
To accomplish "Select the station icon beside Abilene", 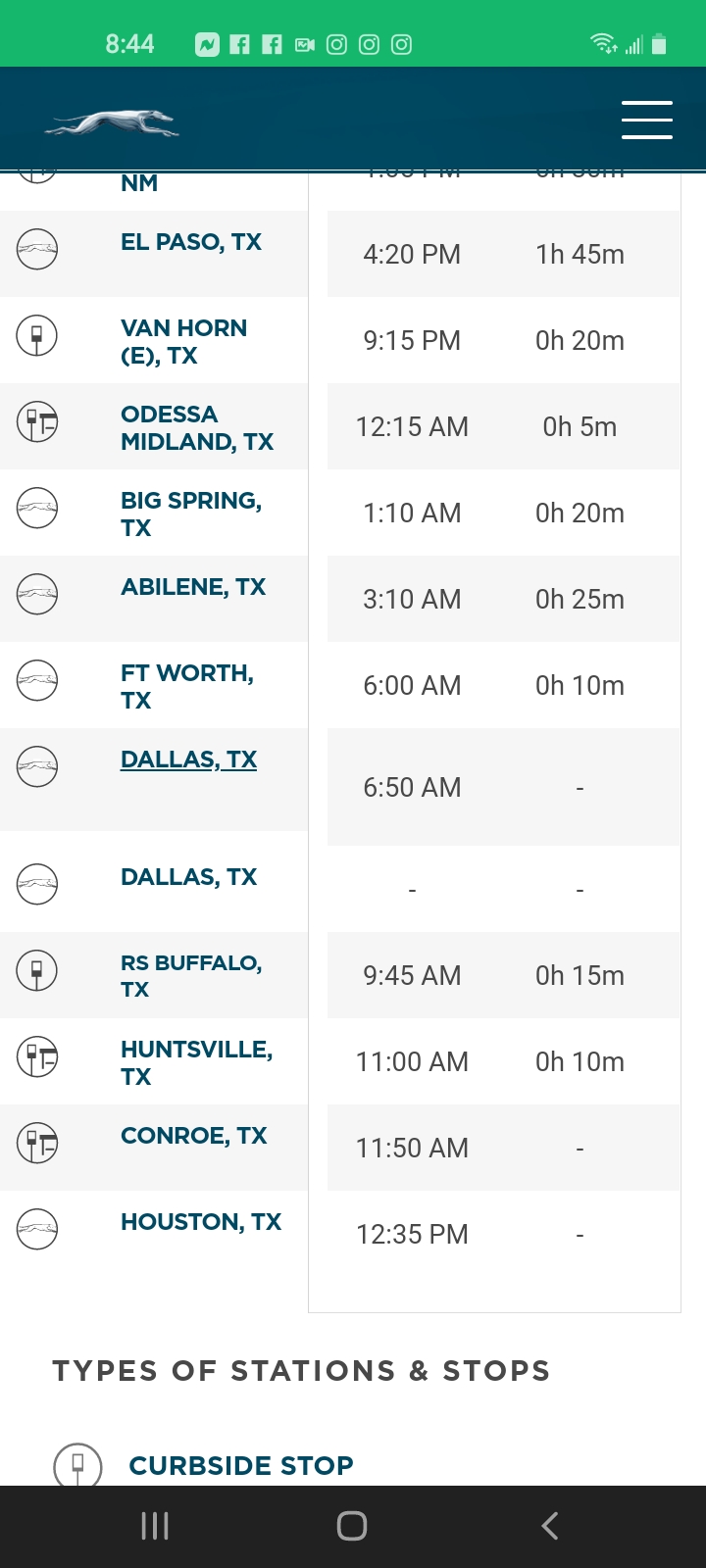I will tap(37, 594).
